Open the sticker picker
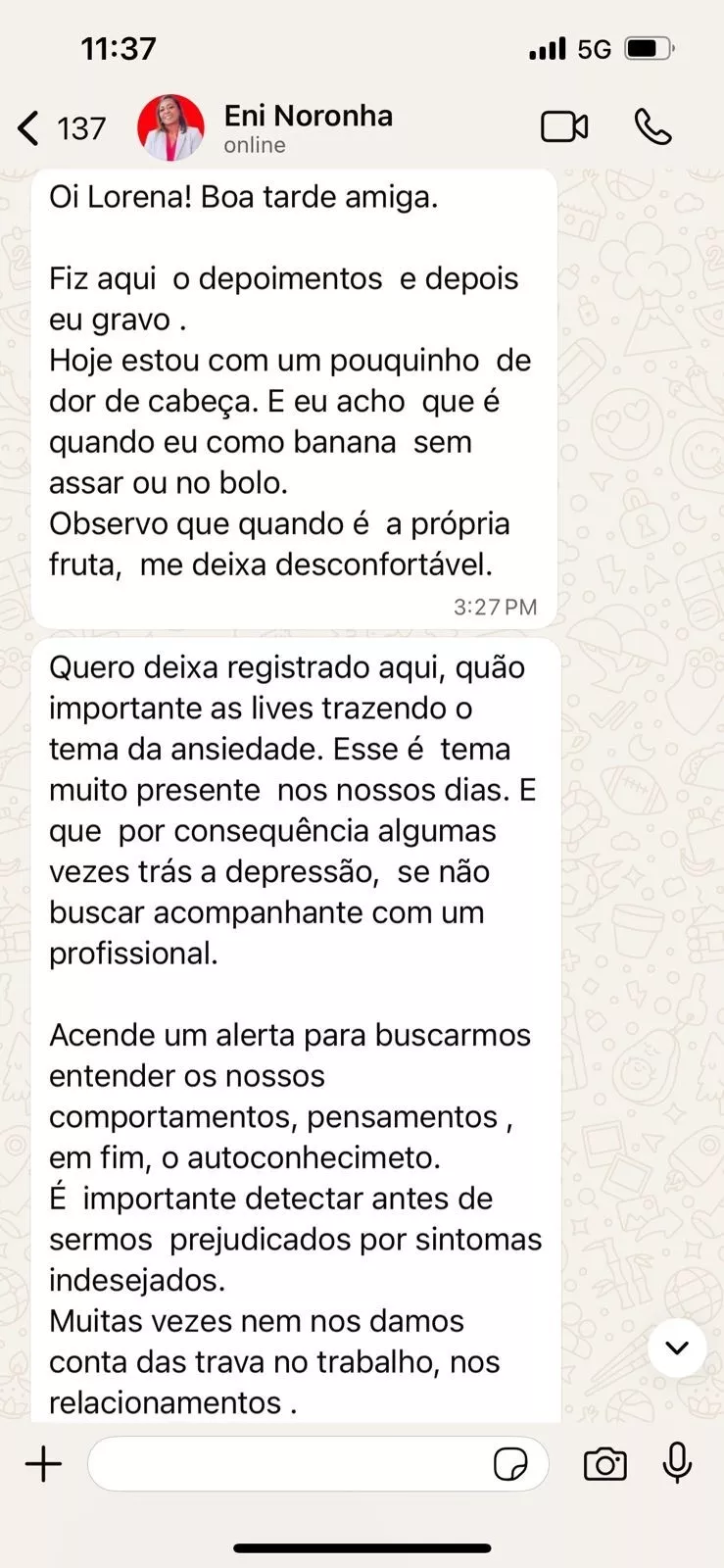Viewport: 724px width, 1568px height. tap(509, 1464)
